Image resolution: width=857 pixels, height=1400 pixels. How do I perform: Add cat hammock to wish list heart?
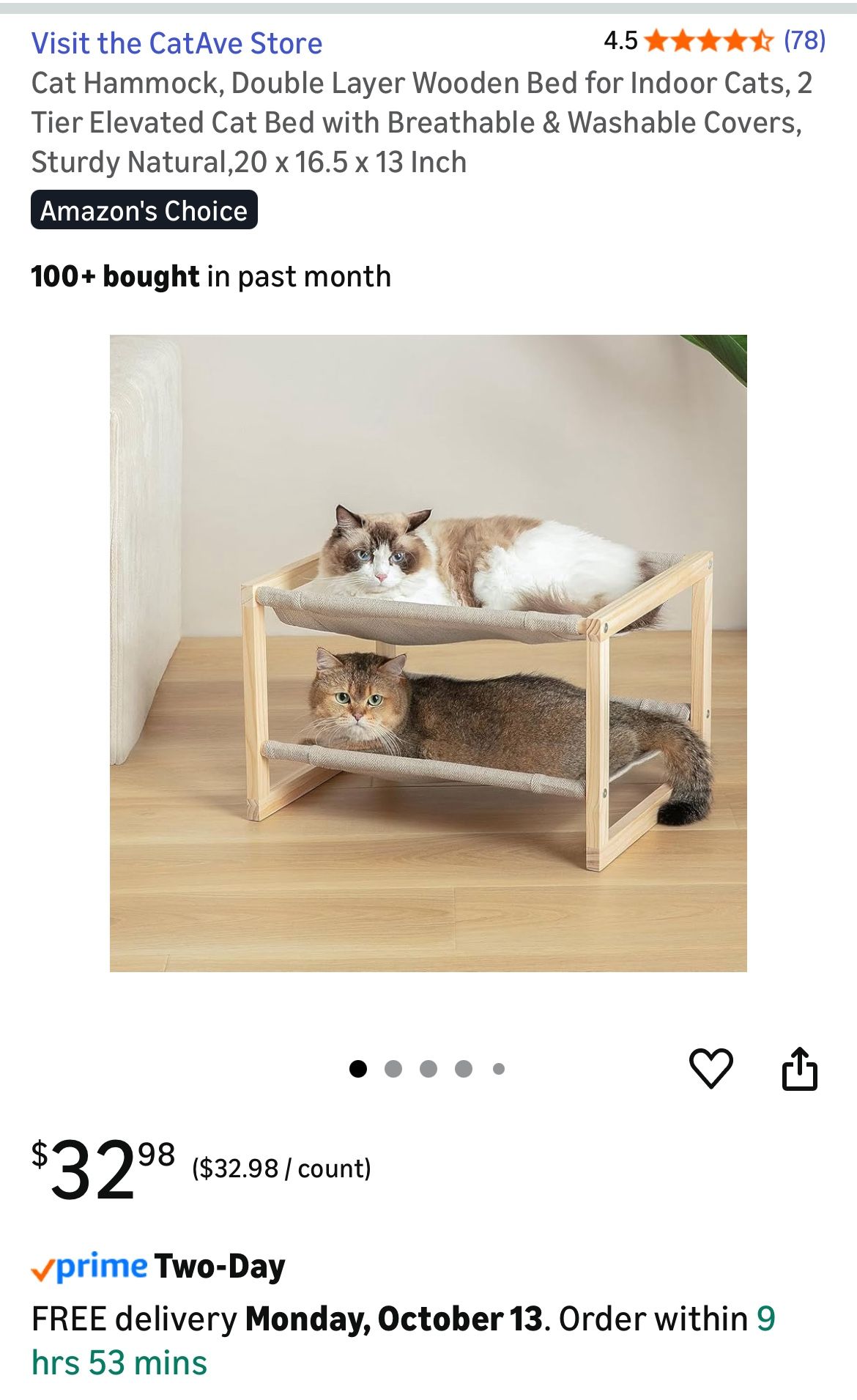point(711,1068)
